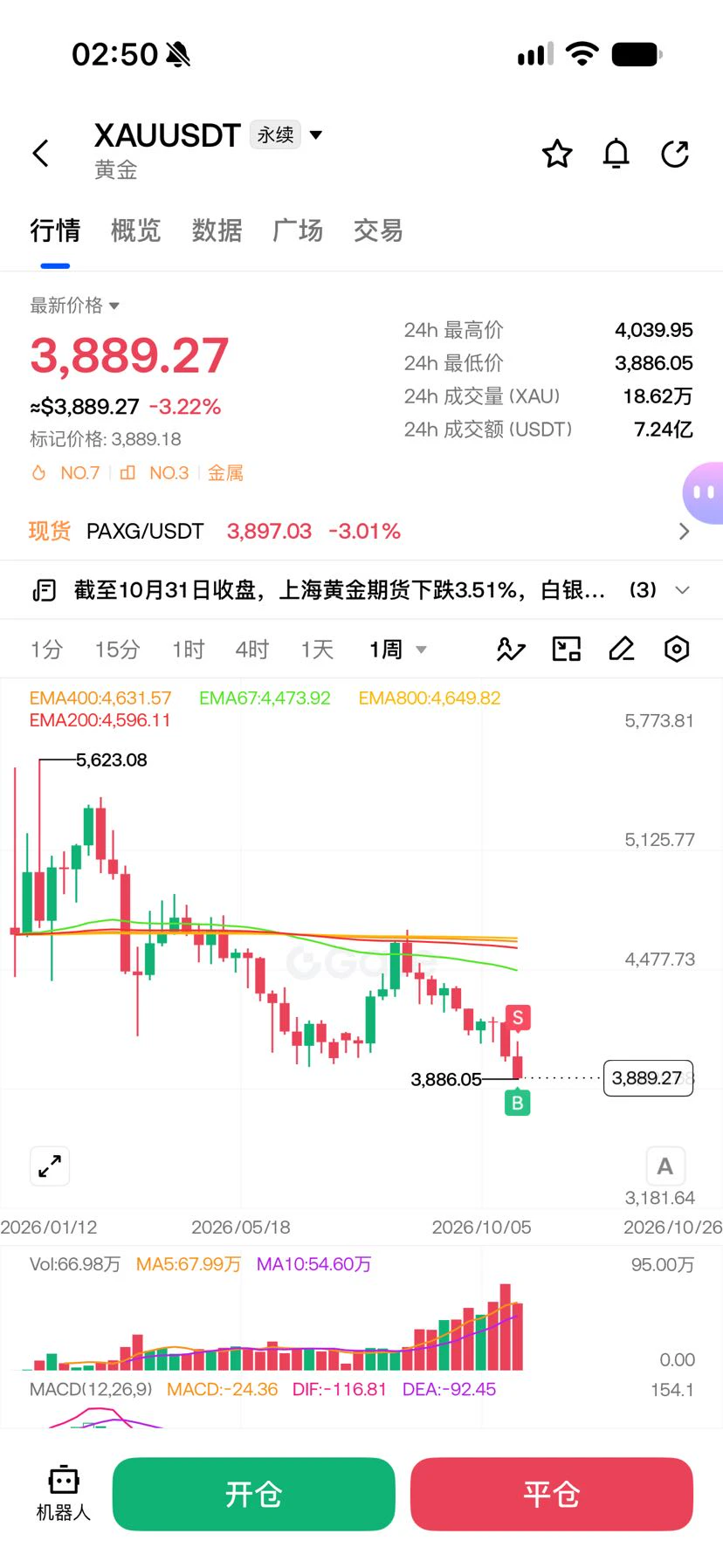Go back using the top-left arrow
The width and height of the screenshot is (723, 1568).
pyautogui.click(x=41, y=154)
